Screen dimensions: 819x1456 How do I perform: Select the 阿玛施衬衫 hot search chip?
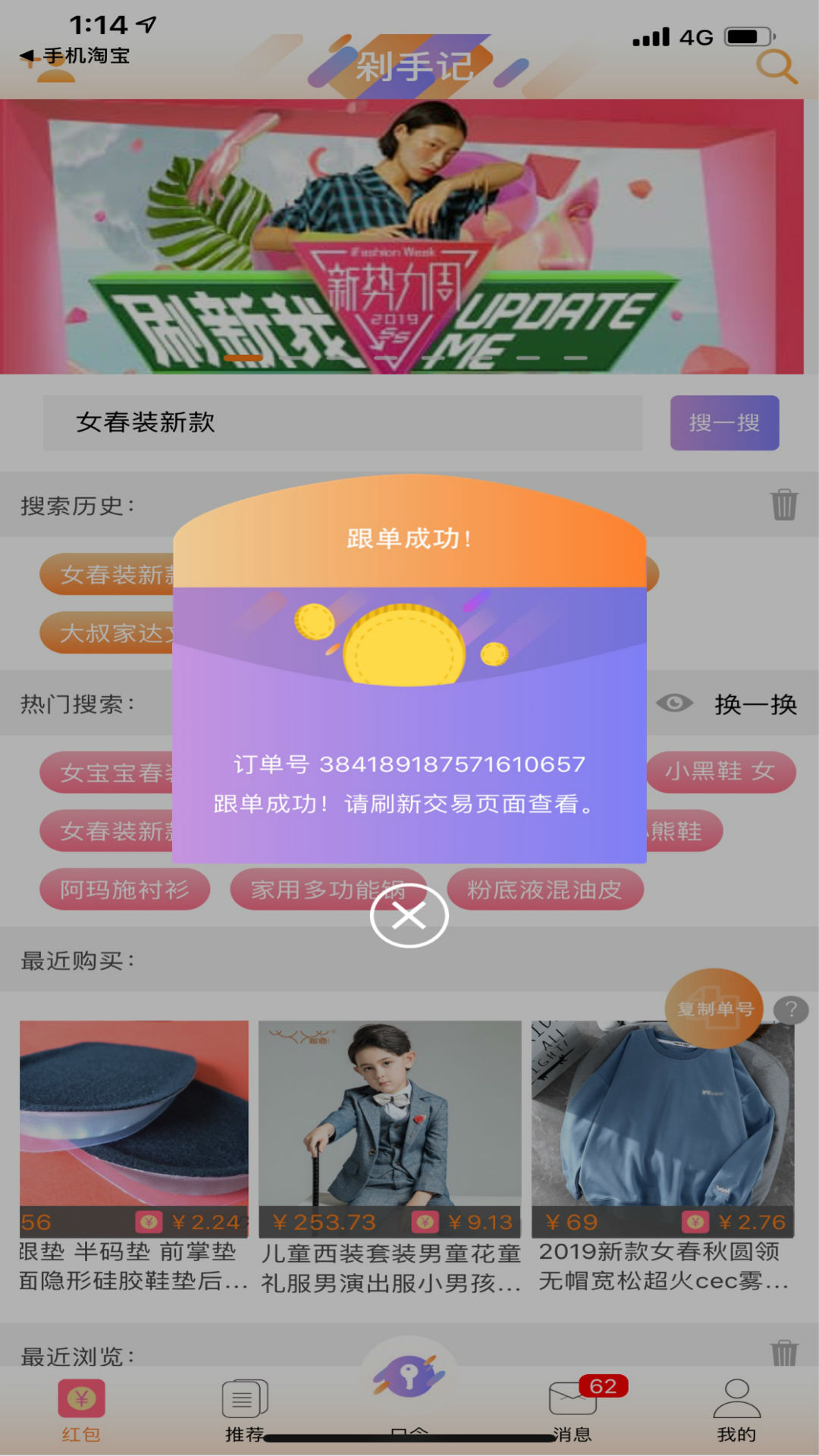(124, 890)
